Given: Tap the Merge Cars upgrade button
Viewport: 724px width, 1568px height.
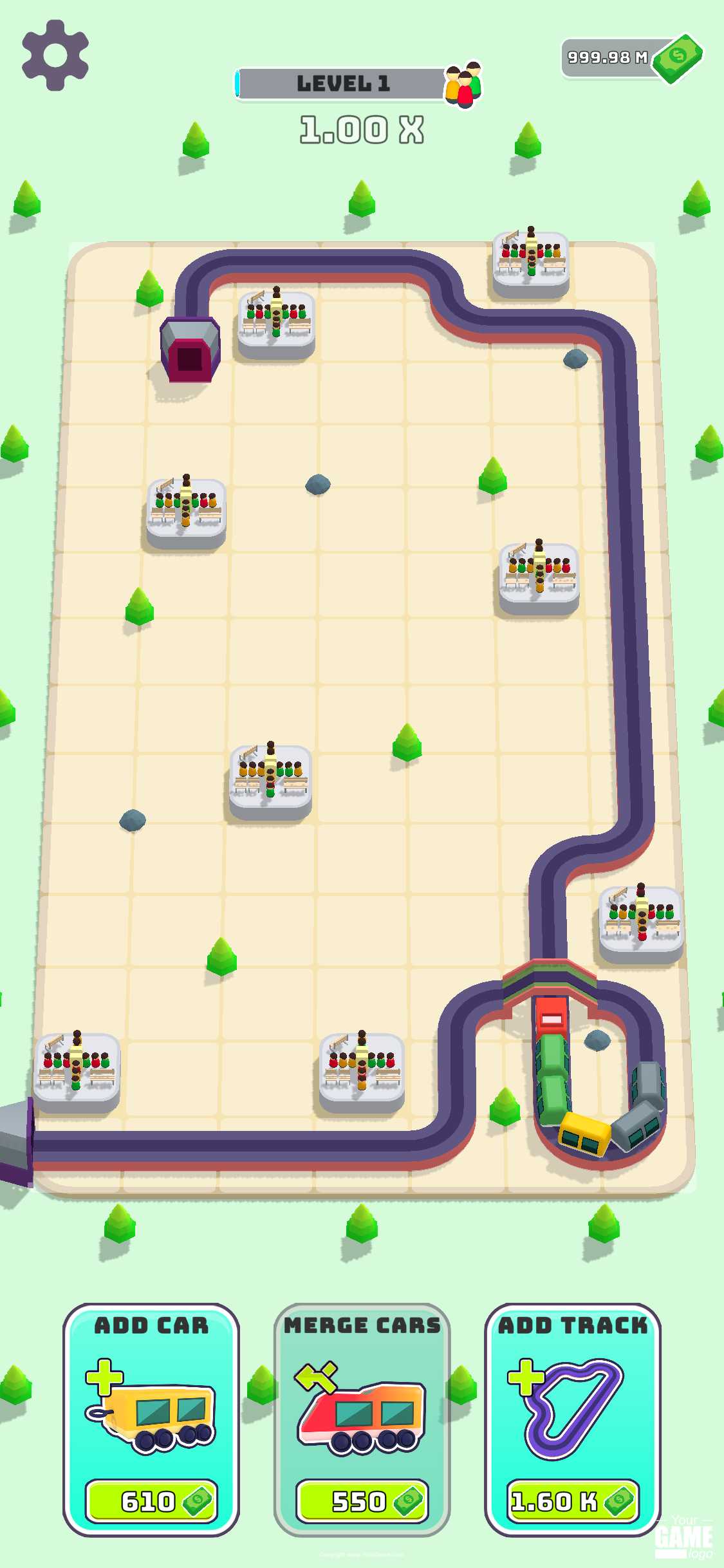Looking at the screenshot, I should tap(362, 1420).
